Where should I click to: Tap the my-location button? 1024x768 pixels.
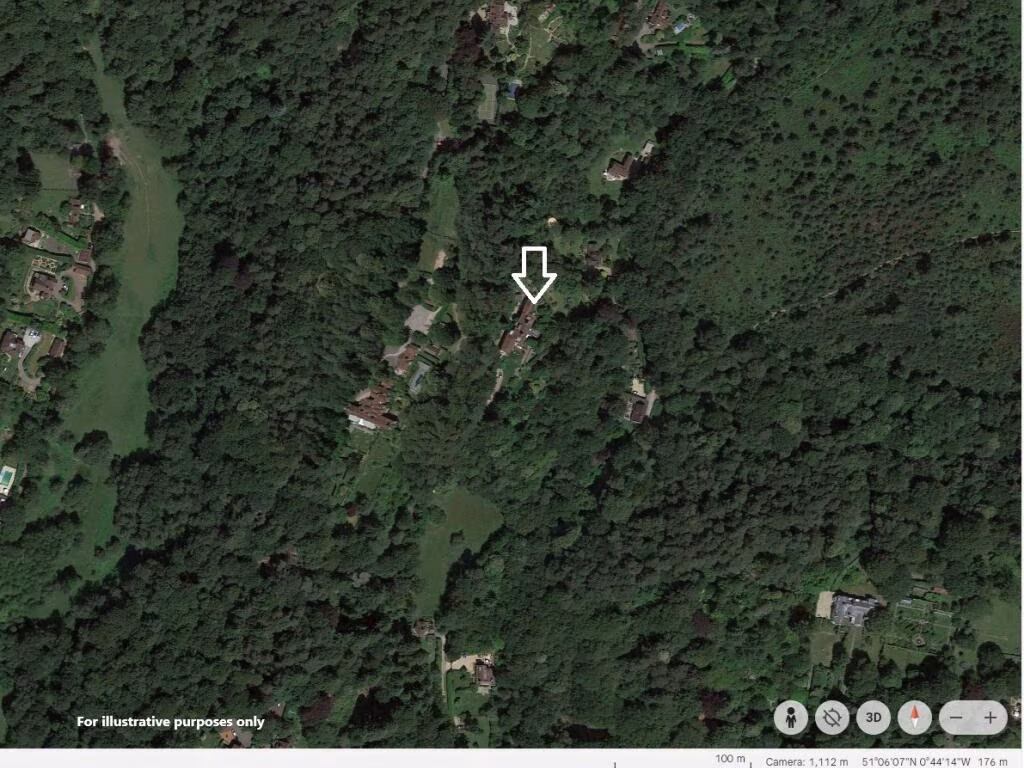832,717
